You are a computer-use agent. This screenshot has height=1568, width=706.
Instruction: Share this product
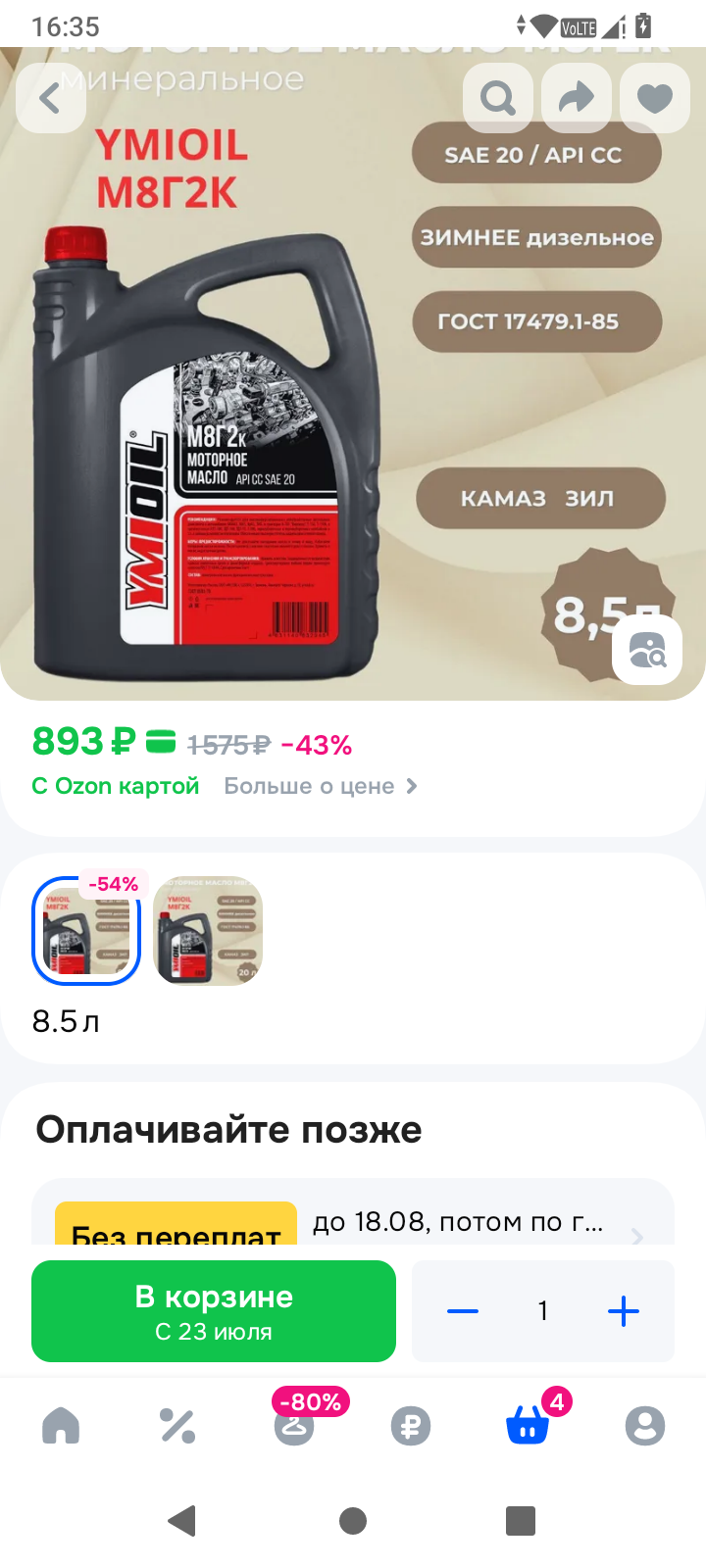tap(577, 98)
